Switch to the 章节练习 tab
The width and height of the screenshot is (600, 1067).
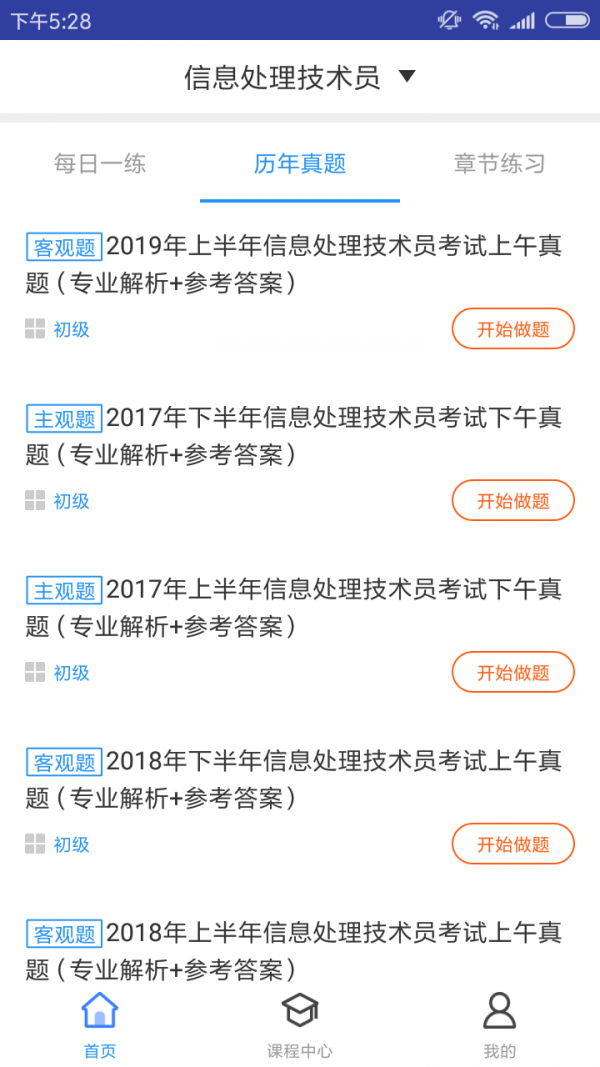pos(499,164)
